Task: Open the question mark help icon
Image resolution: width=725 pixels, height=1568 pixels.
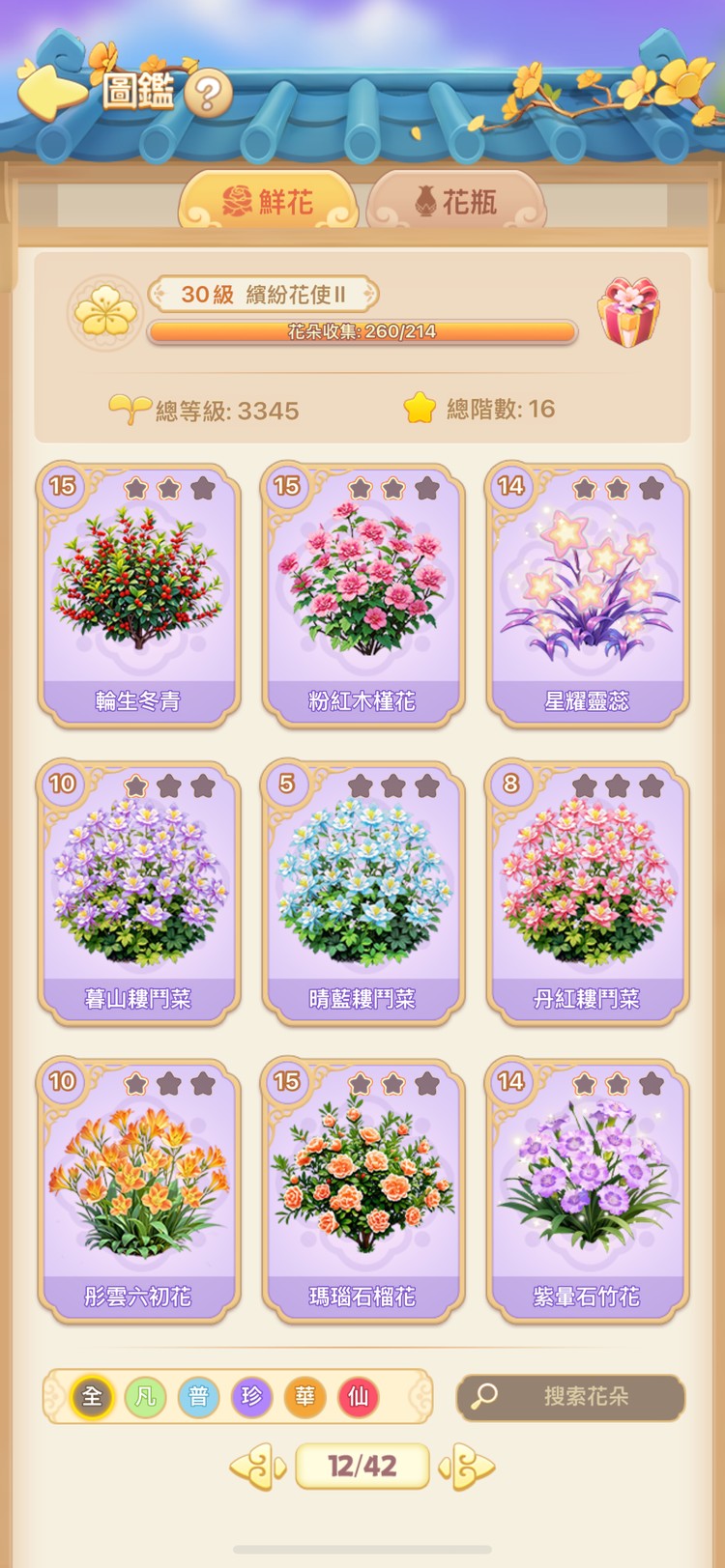Action: pyautogui.click(x=208, y=95)
